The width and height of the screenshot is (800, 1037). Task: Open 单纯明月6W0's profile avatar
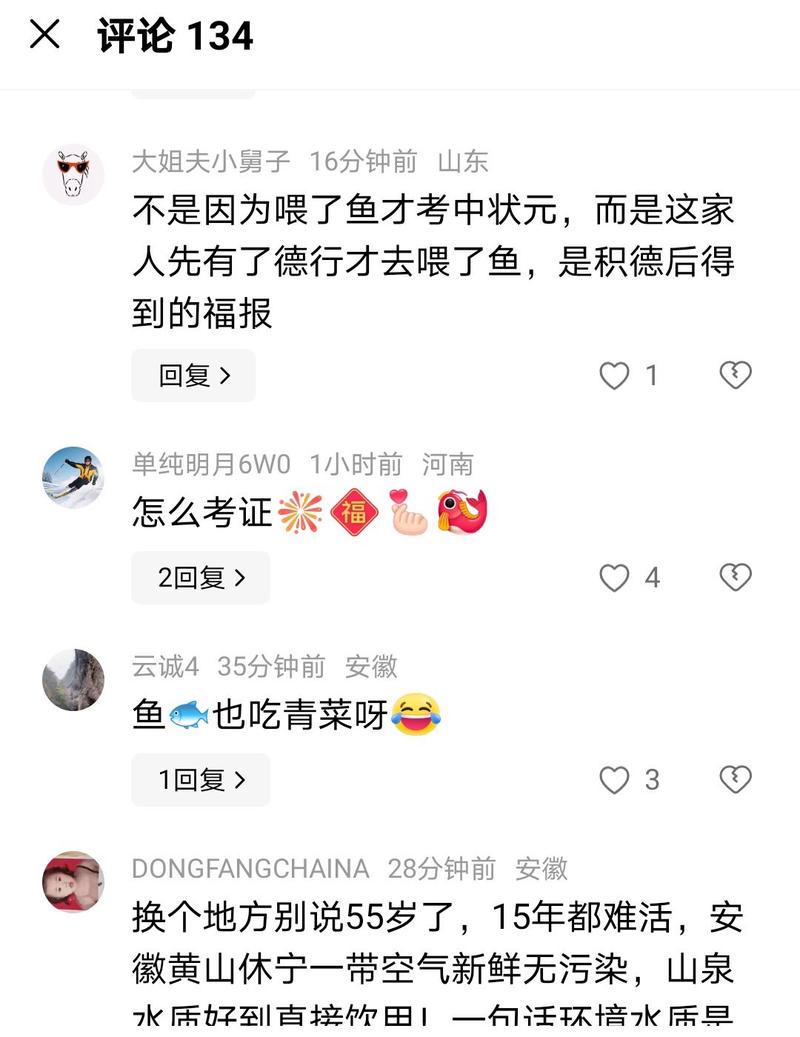(73, 477)
